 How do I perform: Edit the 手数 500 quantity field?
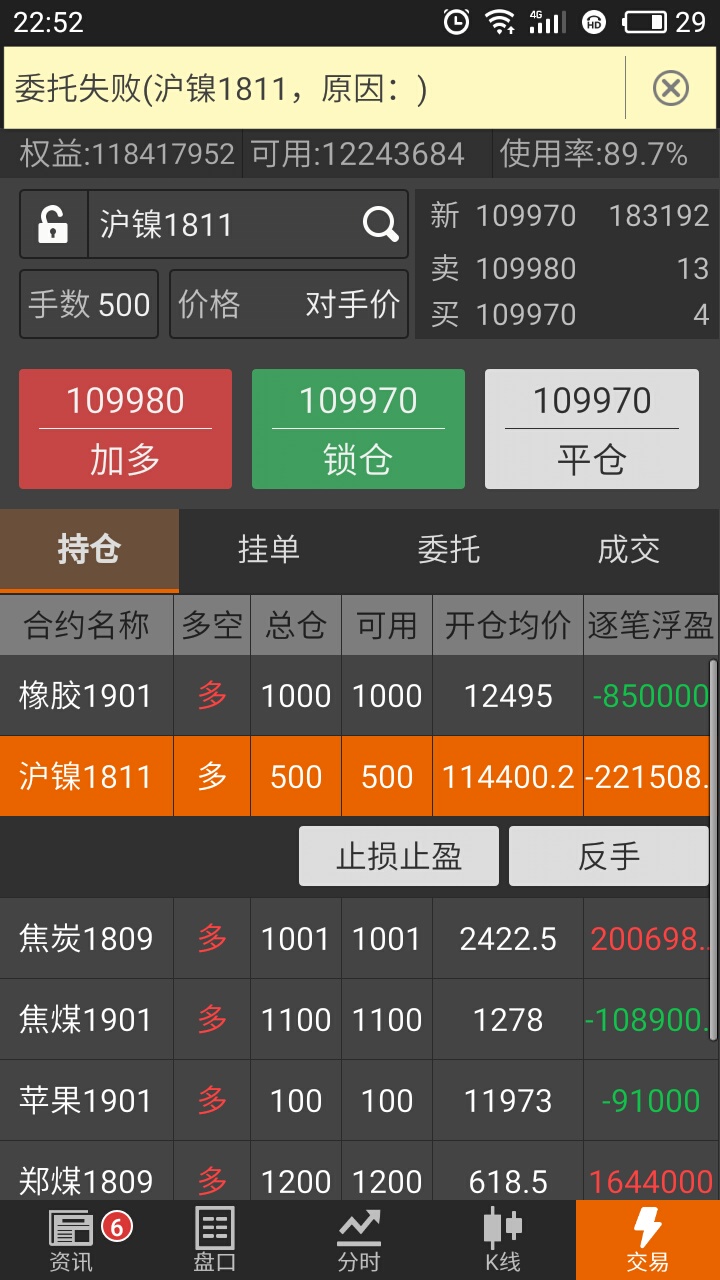(89, 304)
